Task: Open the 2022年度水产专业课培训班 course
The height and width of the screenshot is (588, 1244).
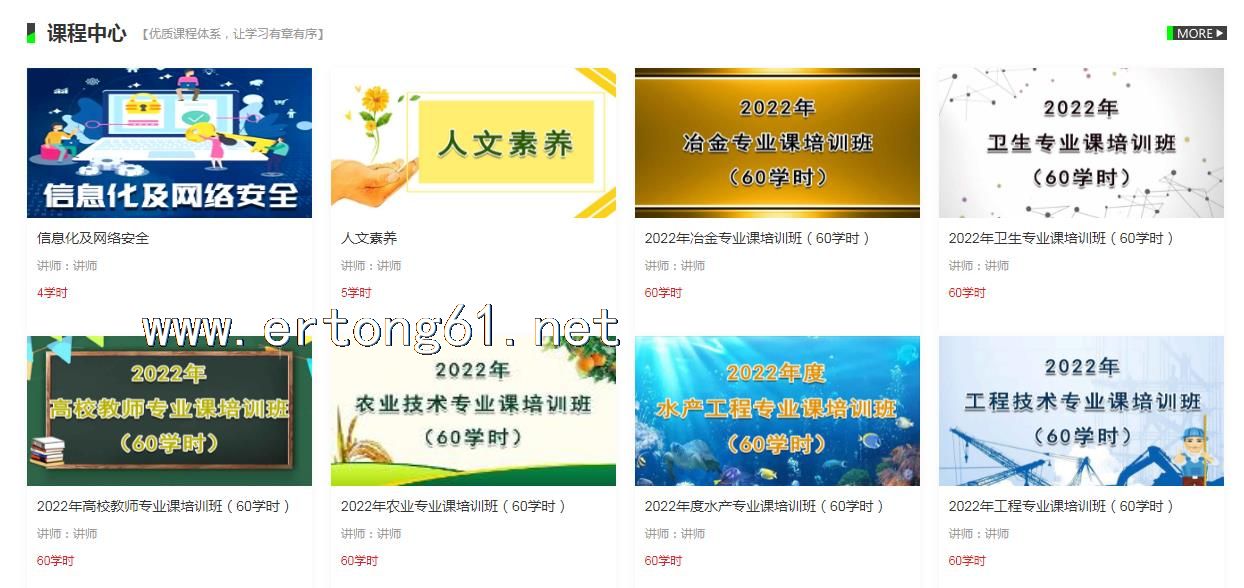Action: click(777, 411)
